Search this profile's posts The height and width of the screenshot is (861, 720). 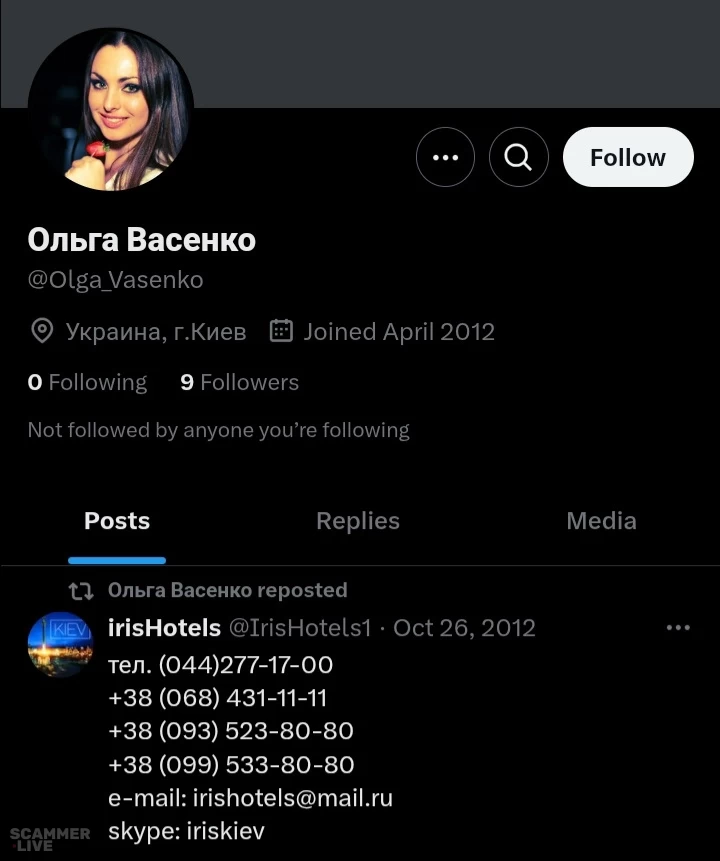coord(518,157)
